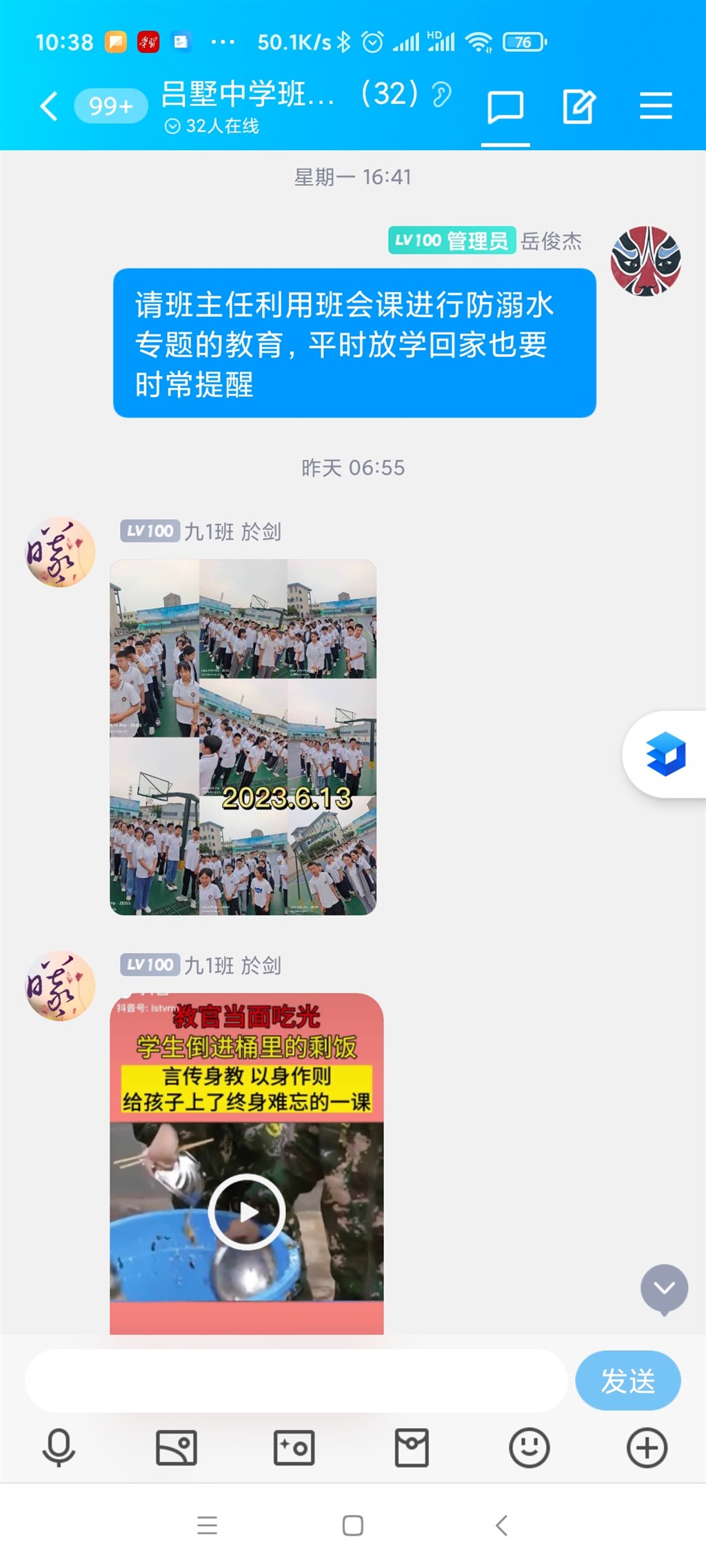Go back to the message list

pos(49,107)
